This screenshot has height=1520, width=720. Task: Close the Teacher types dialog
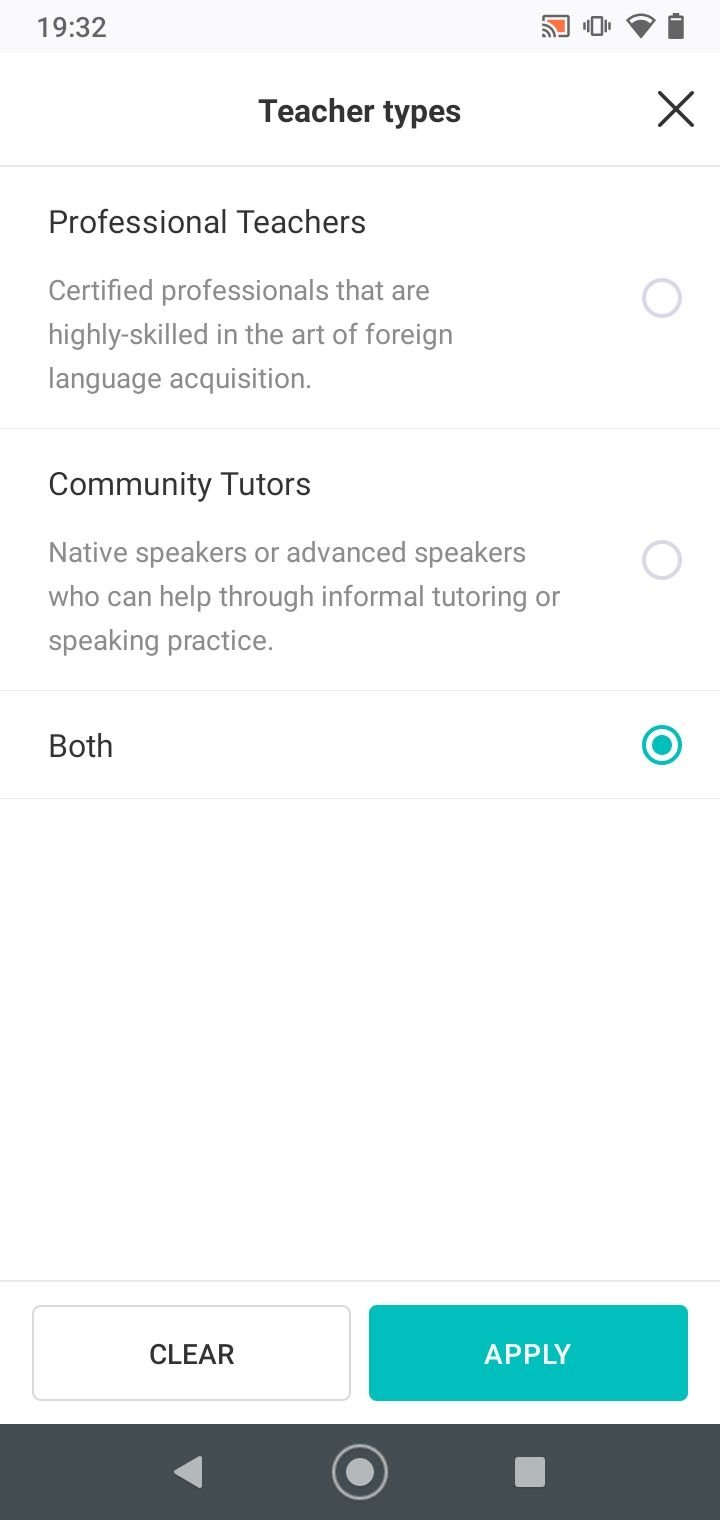coord(675,110)
